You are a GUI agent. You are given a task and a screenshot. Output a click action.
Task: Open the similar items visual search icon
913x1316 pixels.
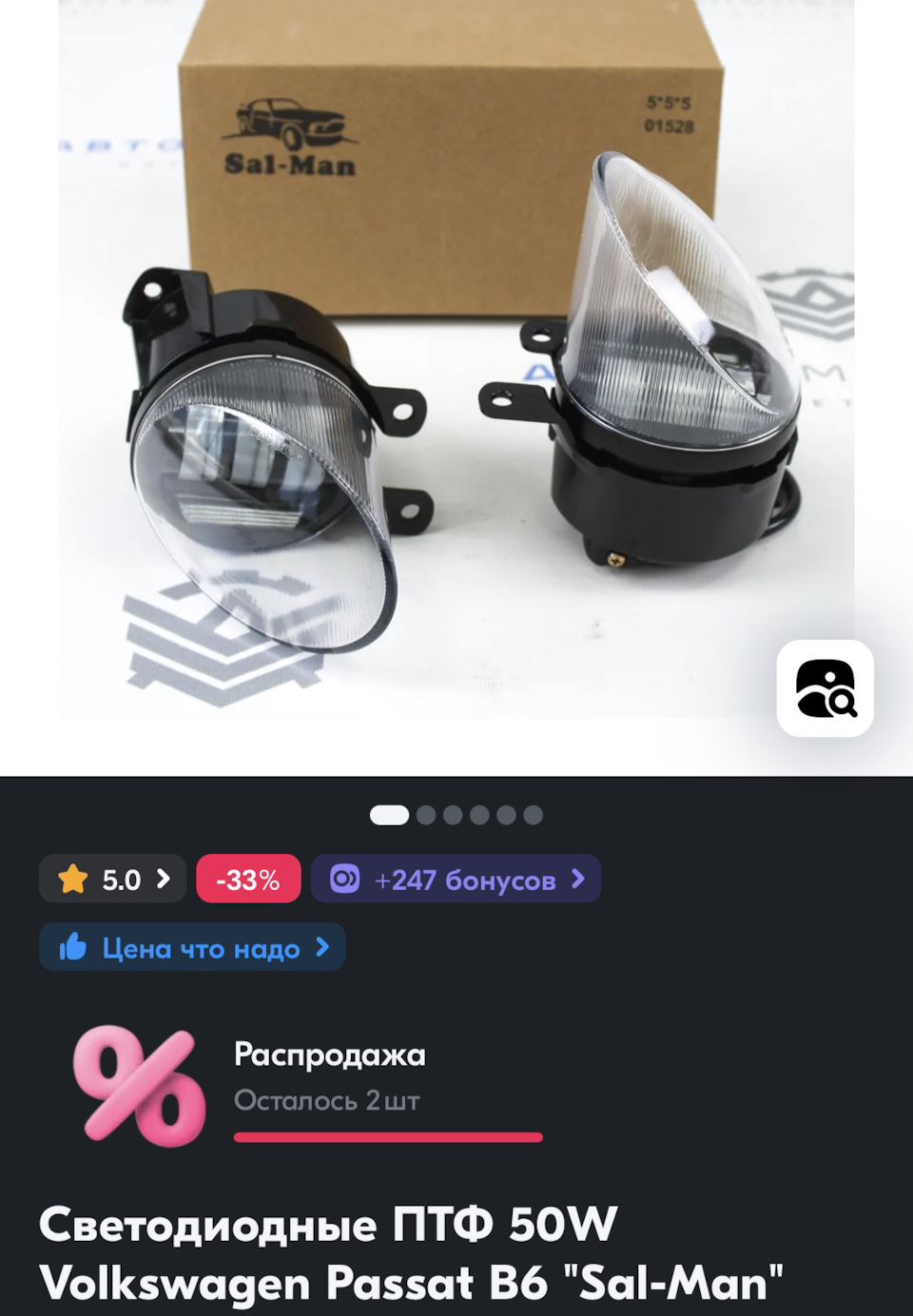coord(825,687)
